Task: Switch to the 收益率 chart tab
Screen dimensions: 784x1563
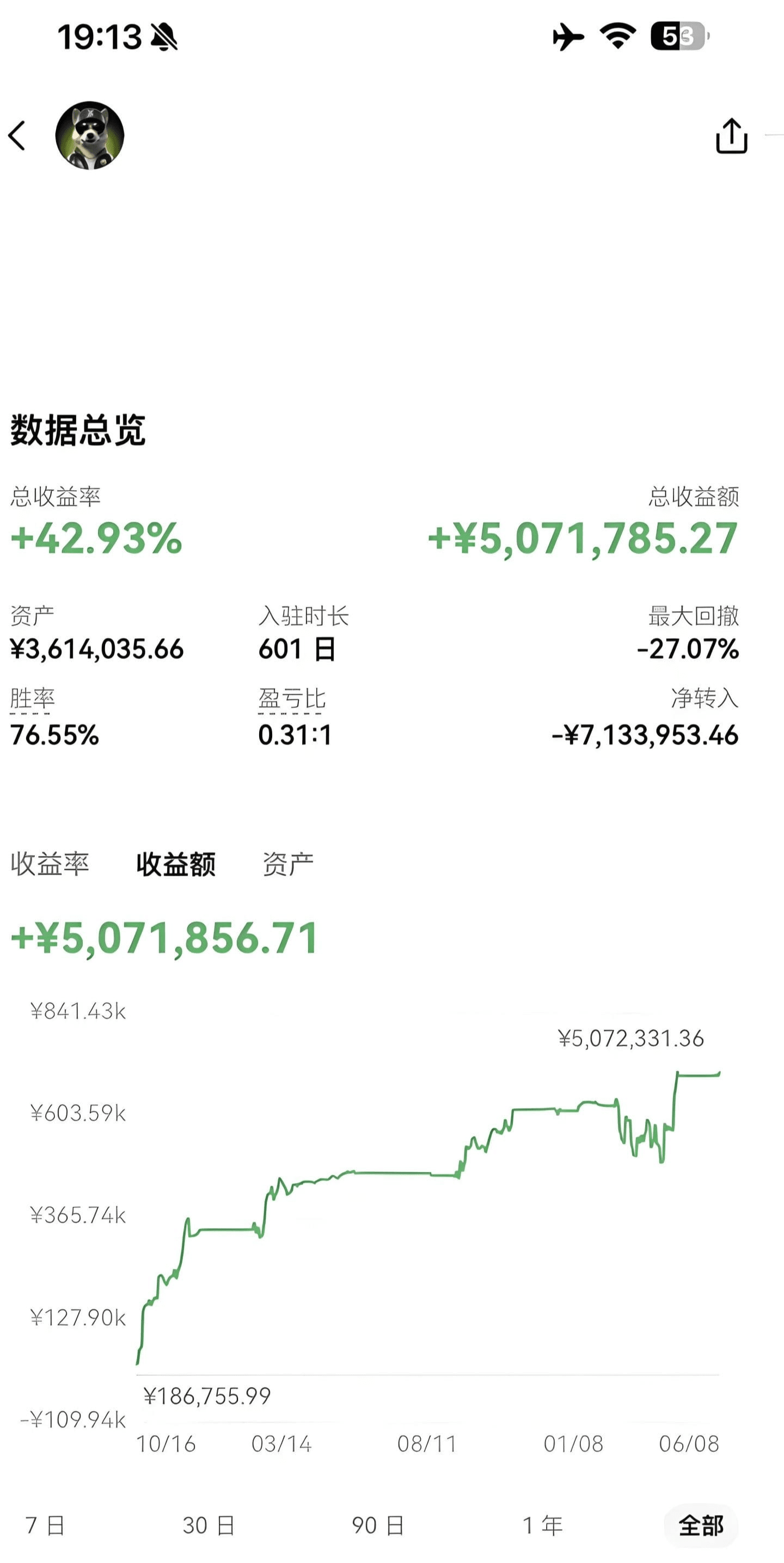Action: pos(50,863)
